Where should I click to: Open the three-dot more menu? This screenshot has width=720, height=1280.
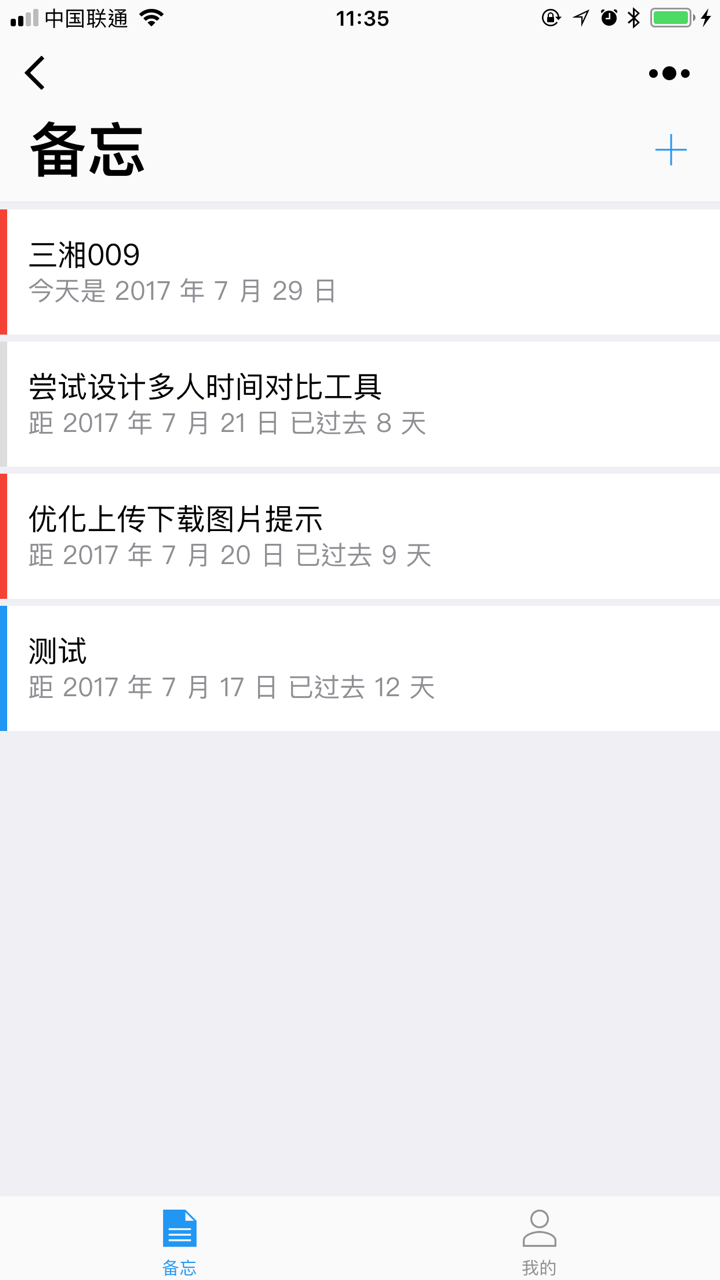(669, 73)
